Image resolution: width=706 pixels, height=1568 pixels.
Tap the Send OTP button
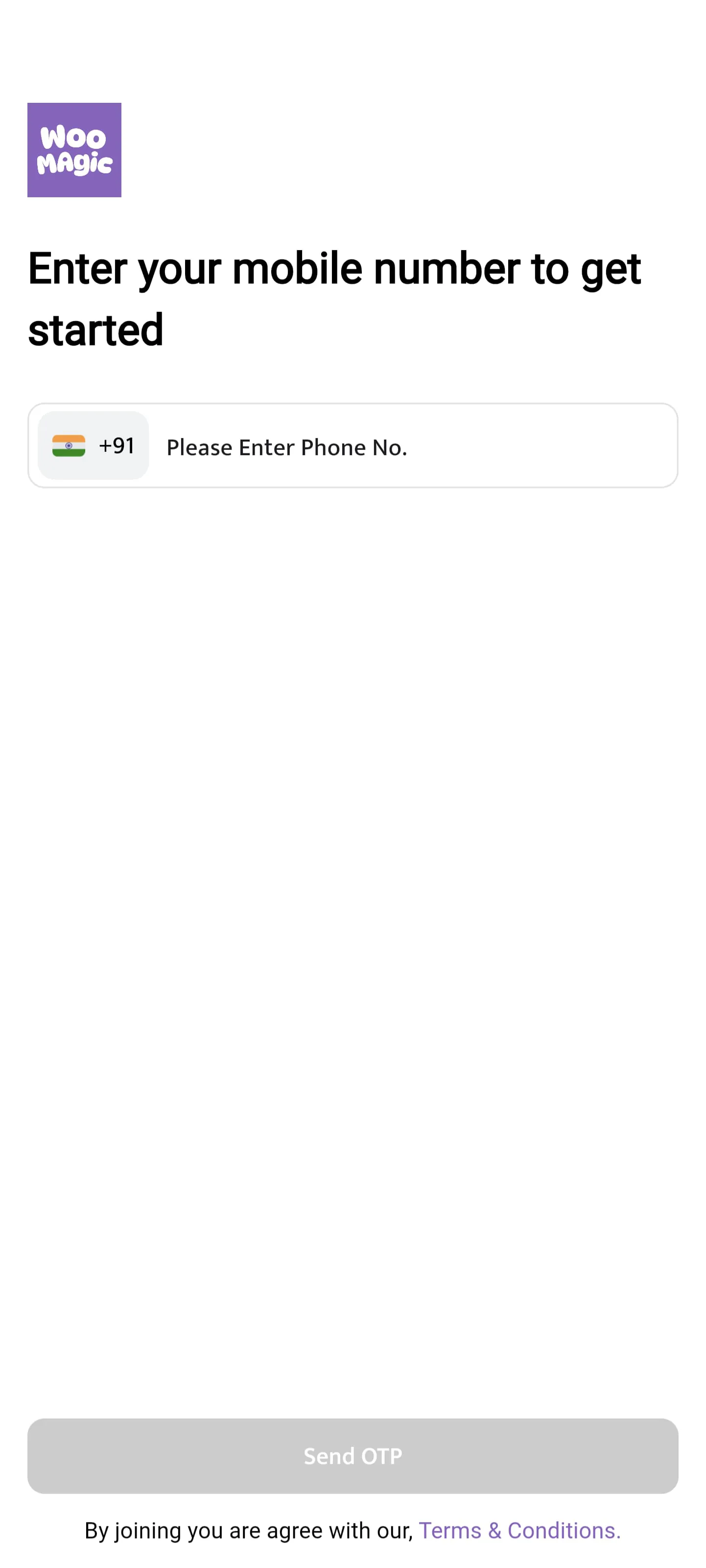click(x=353, y=1456)
